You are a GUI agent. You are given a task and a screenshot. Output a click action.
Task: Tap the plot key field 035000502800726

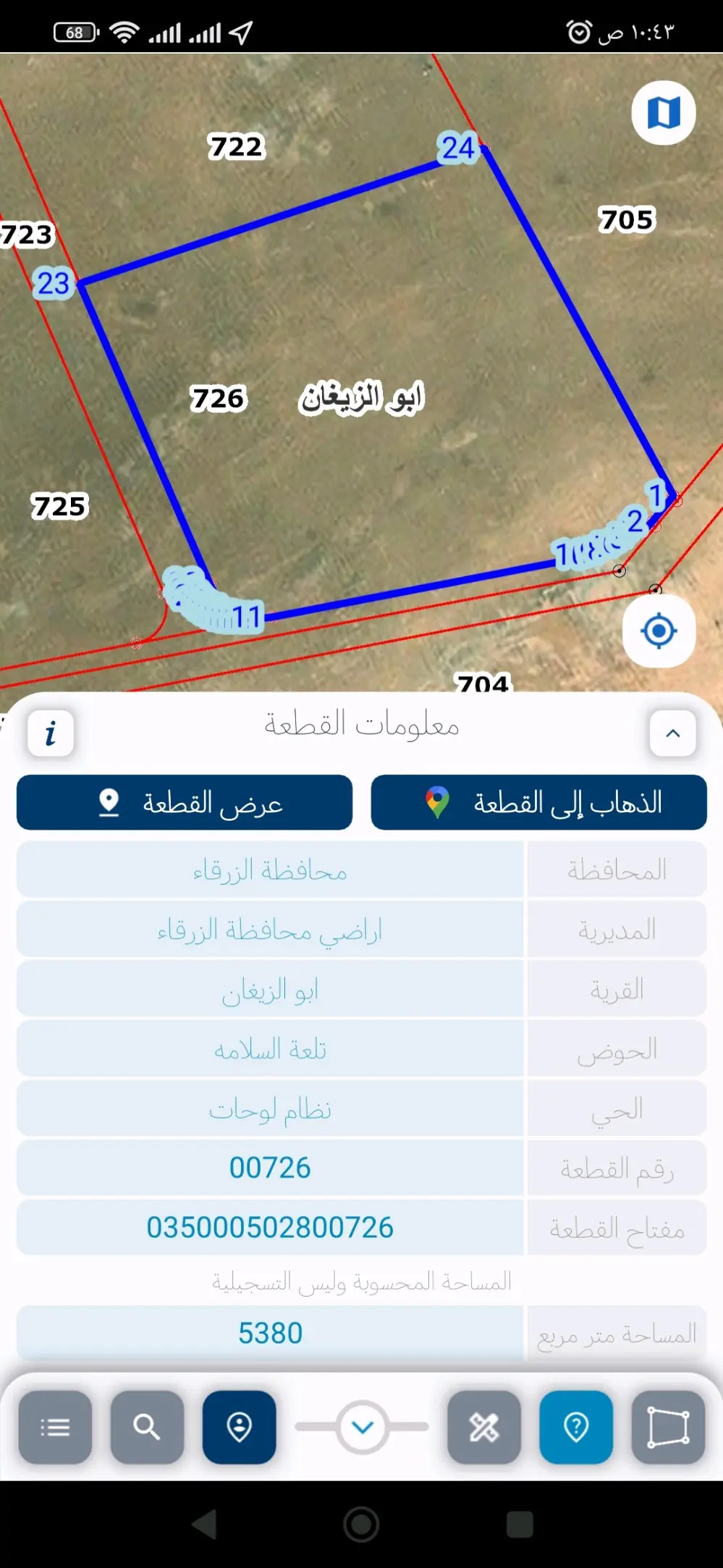[270, 1227]
